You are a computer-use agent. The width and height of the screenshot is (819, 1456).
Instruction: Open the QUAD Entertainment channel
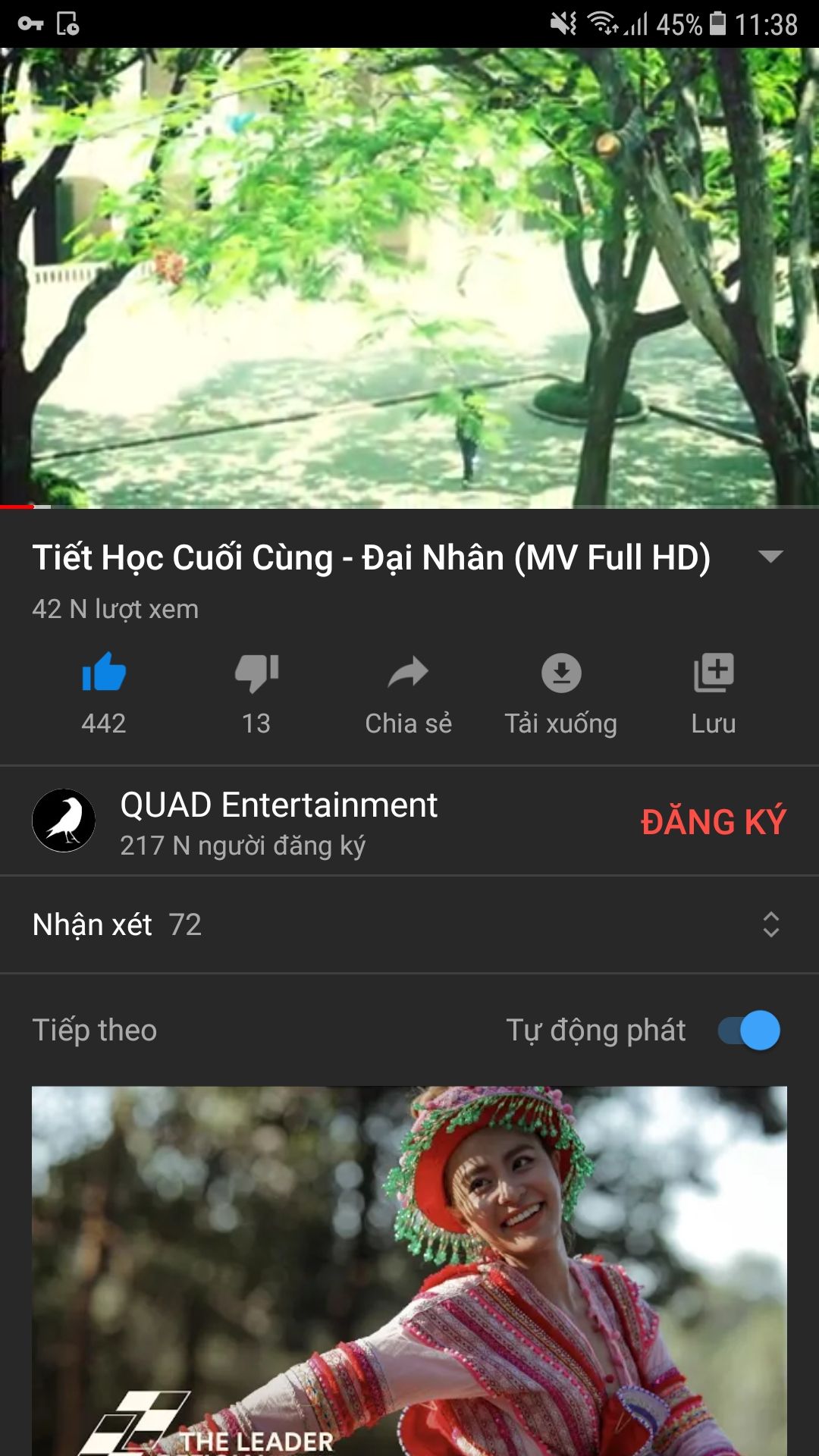[x=278, y=821]
